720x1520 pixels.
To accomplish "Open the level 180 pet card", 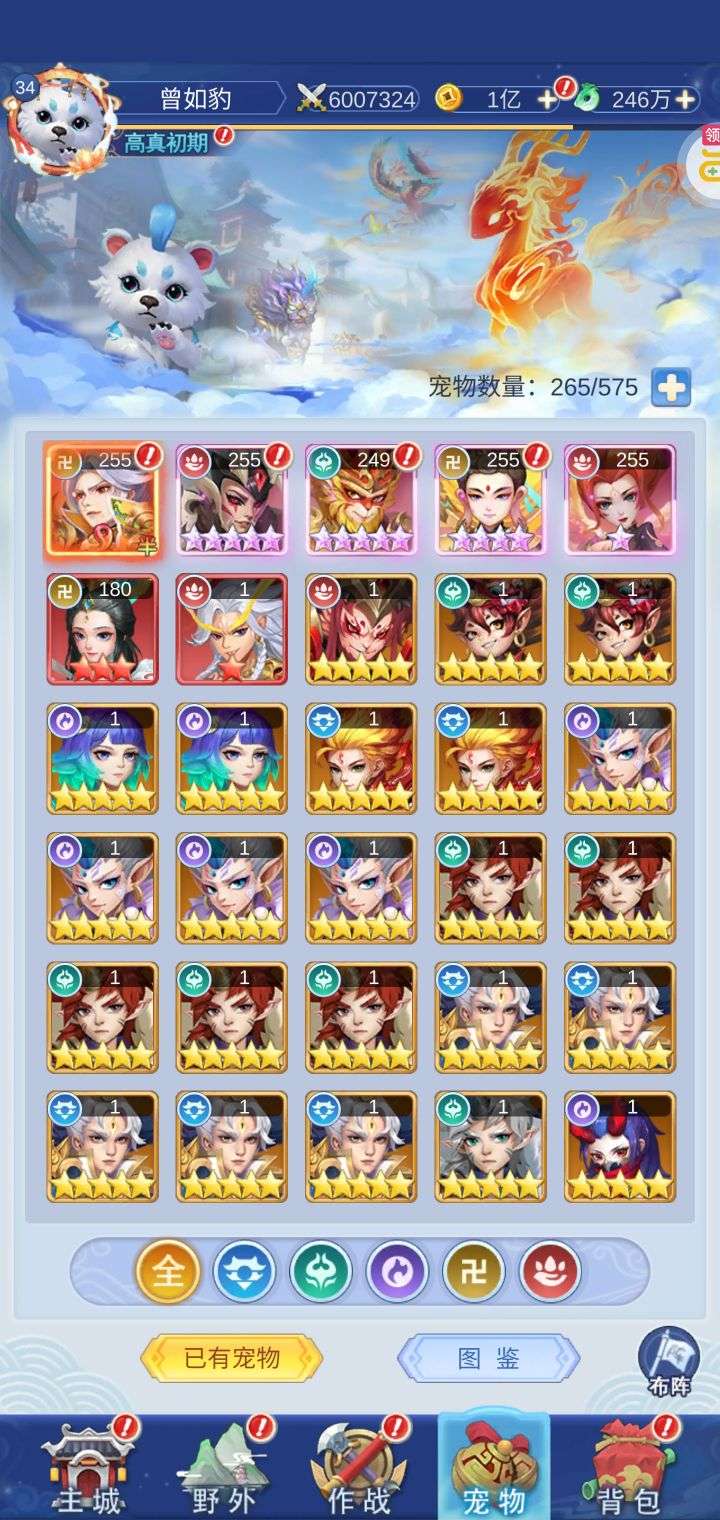I will 102,629.
